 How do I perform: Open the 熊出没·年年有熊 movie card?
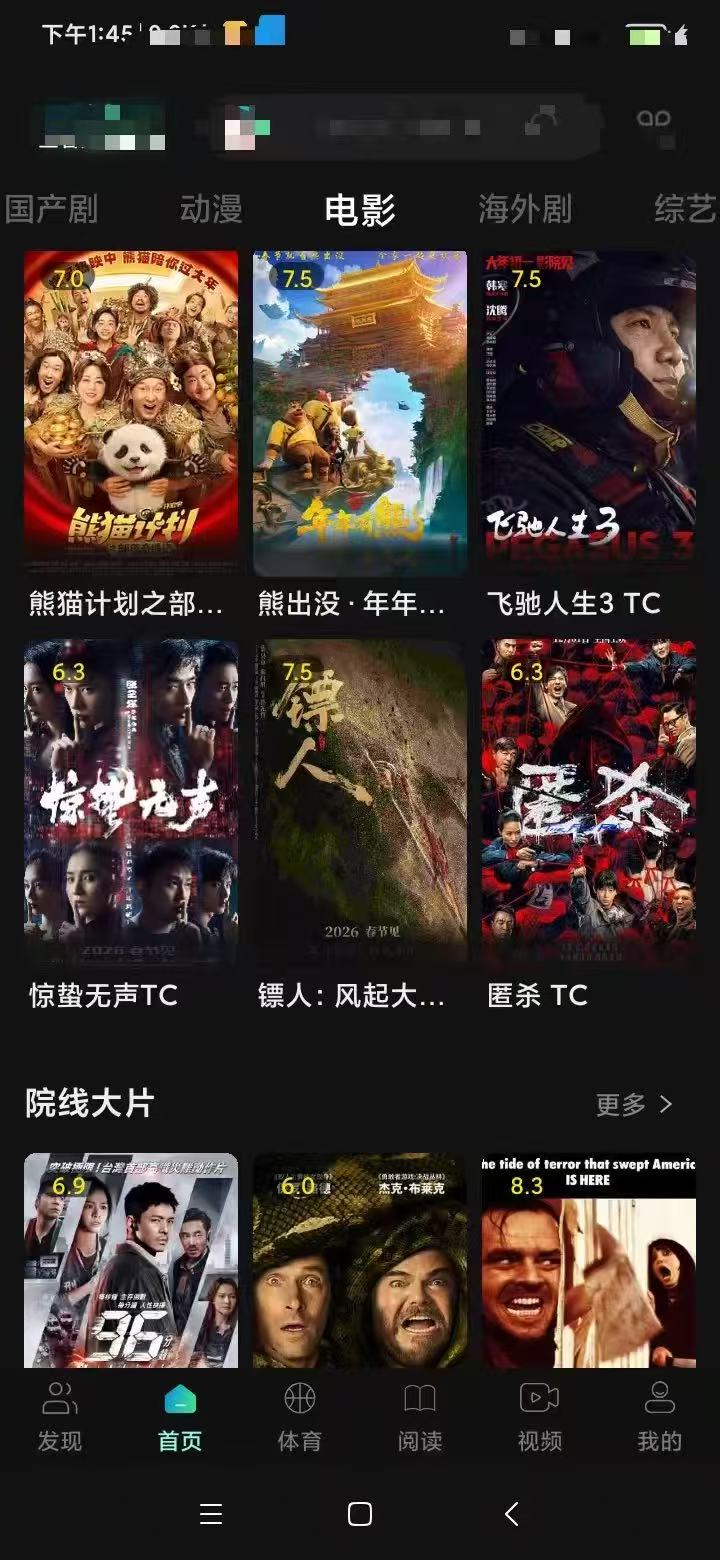coord(360,412)
